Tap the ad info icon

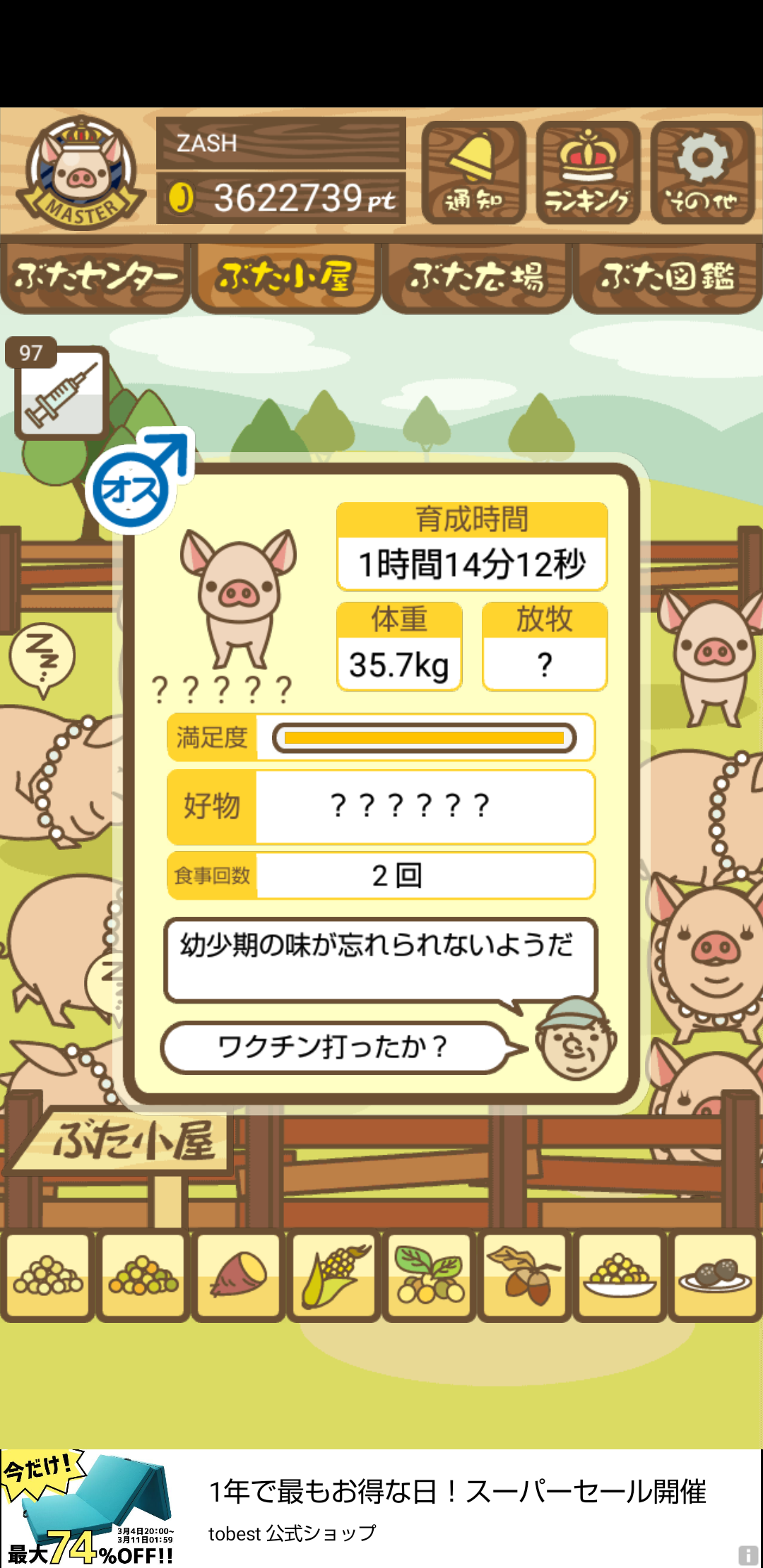[x=748, y=1555]
